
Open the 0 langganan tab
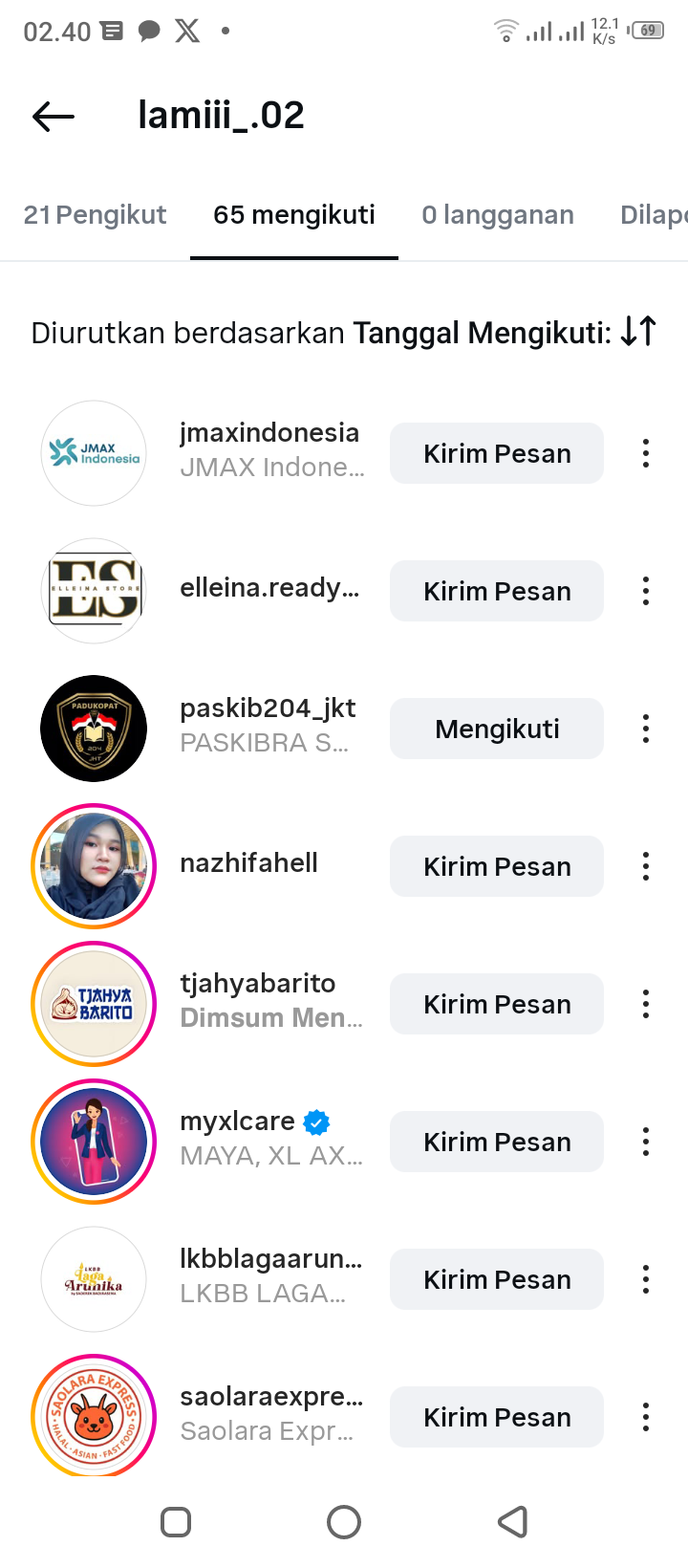coord(498,215)
